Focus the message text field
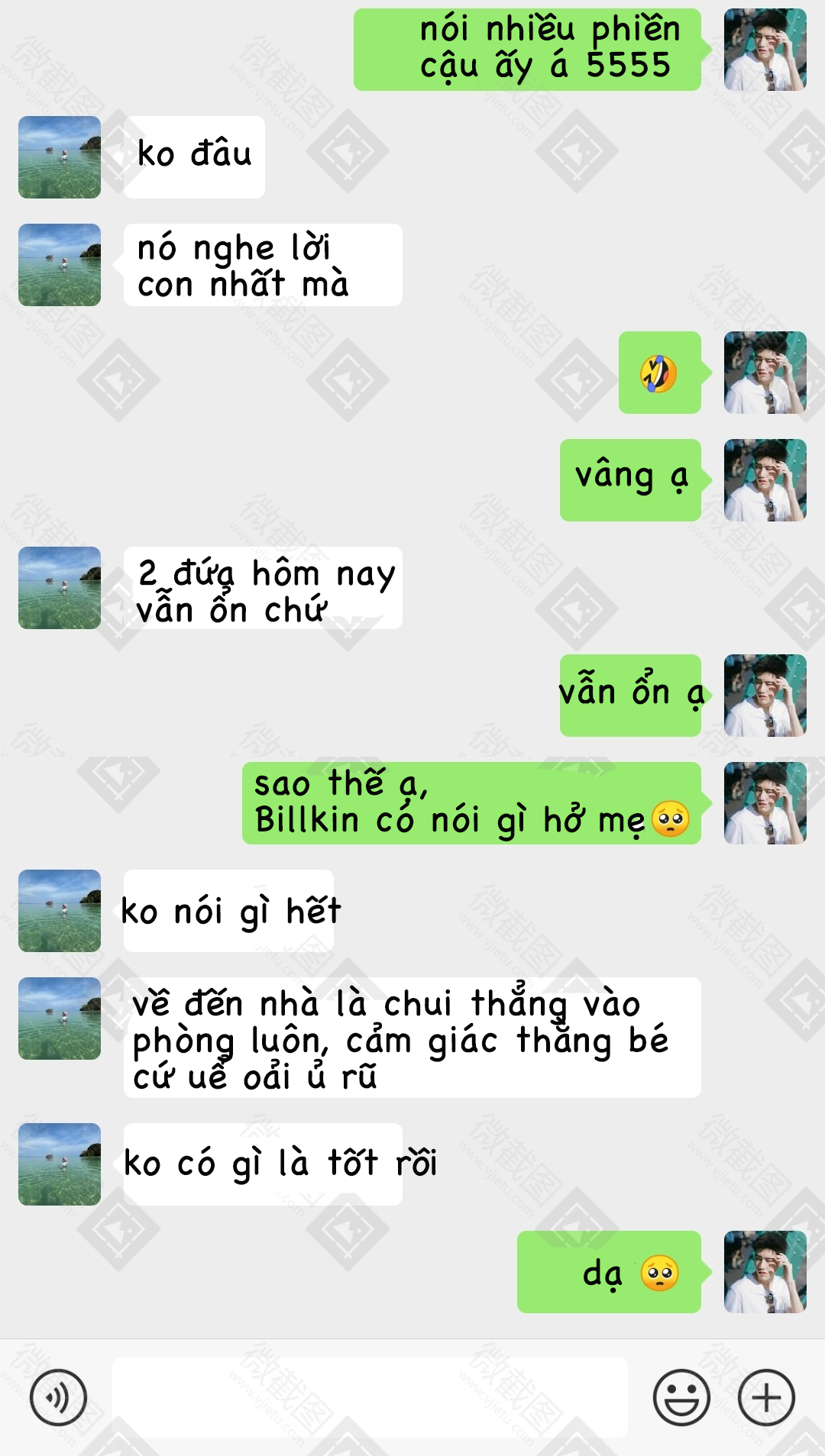 (x=370, y=1397)
